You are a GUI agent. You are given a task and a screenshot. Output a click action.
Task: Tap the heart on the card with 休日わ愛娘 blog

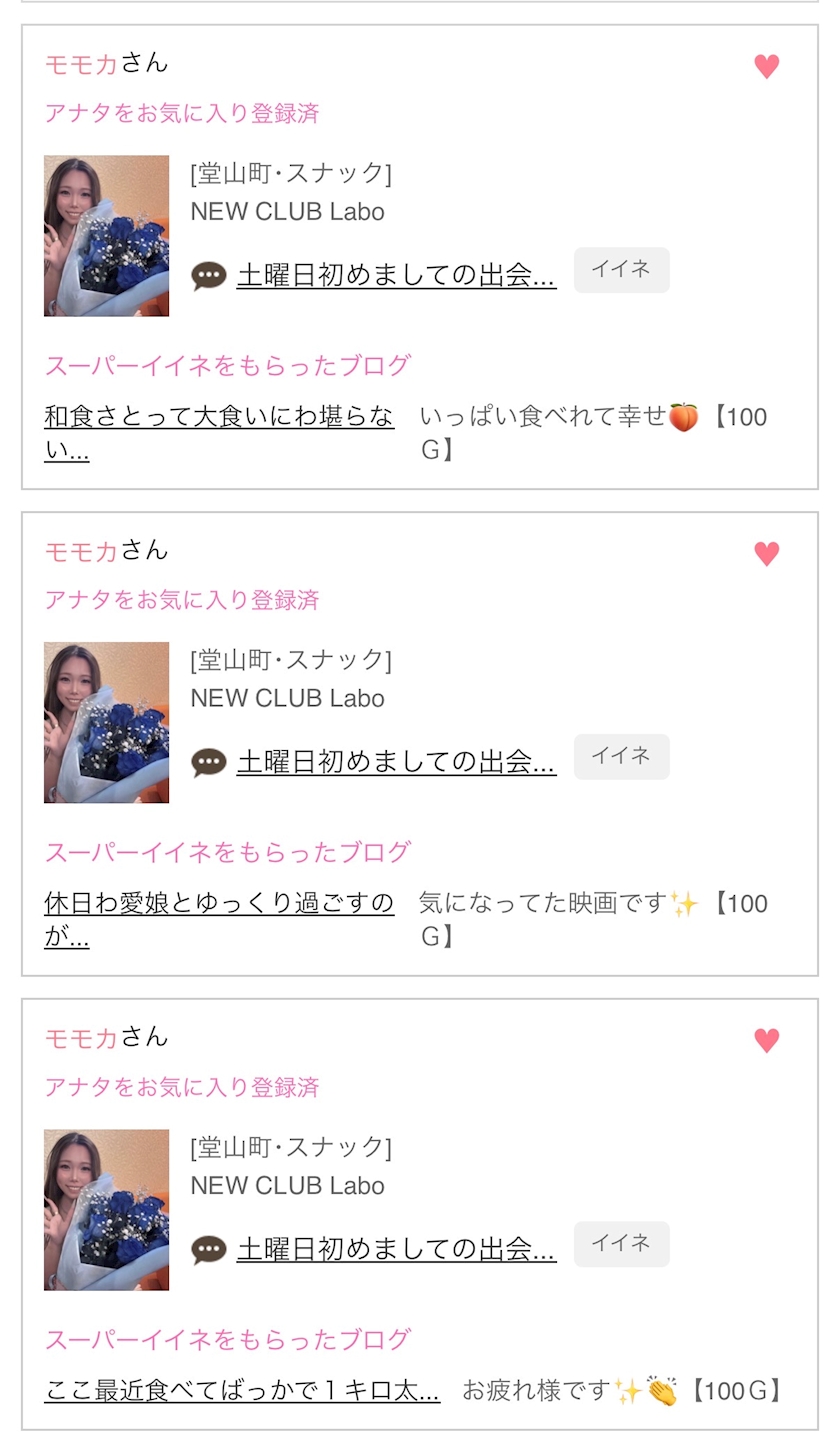click(x=766, y=553)
